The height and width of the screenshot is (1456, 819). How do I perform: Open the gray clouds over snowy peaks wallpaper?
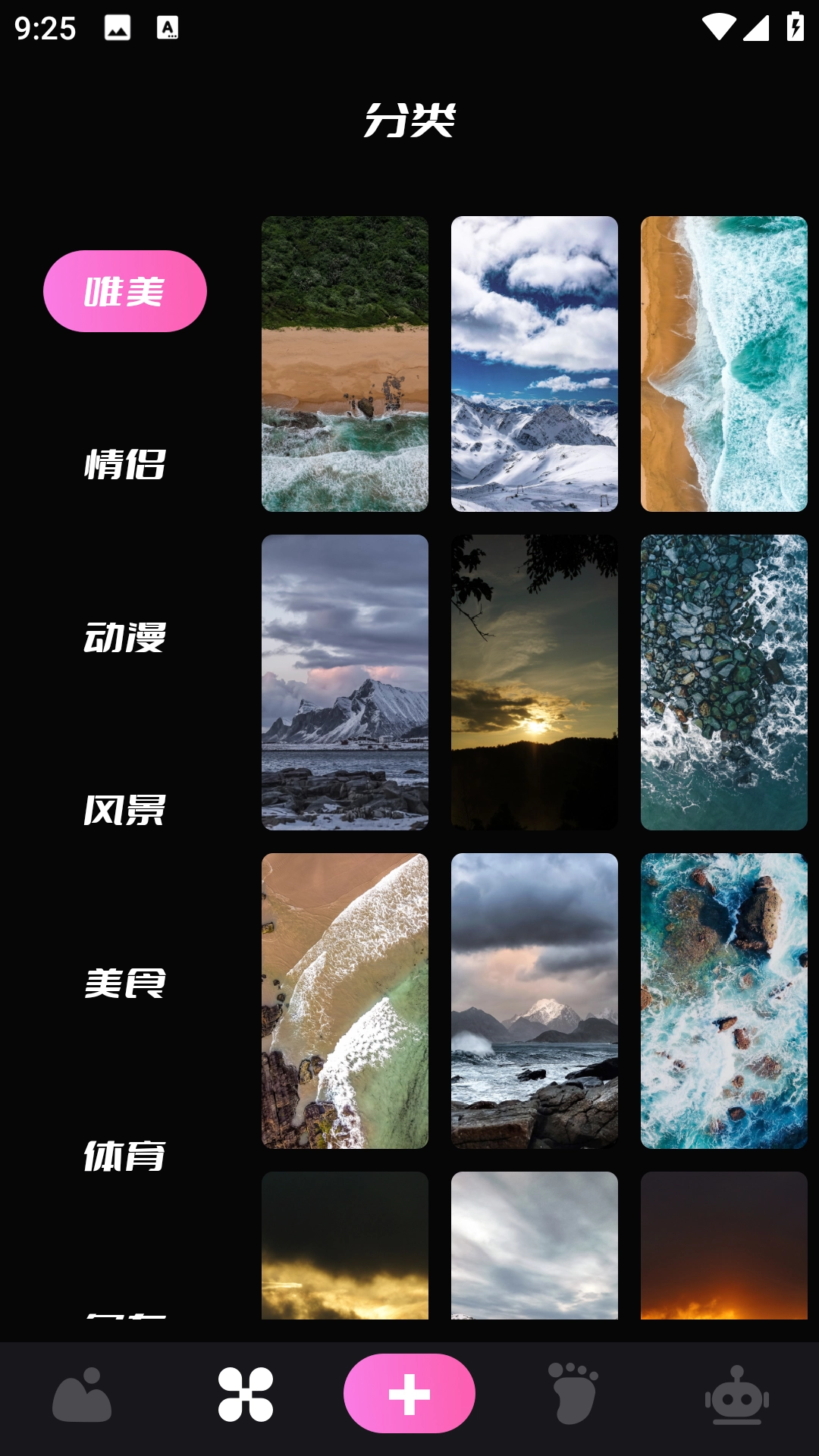pyautogui.click(x=345, y=682)
